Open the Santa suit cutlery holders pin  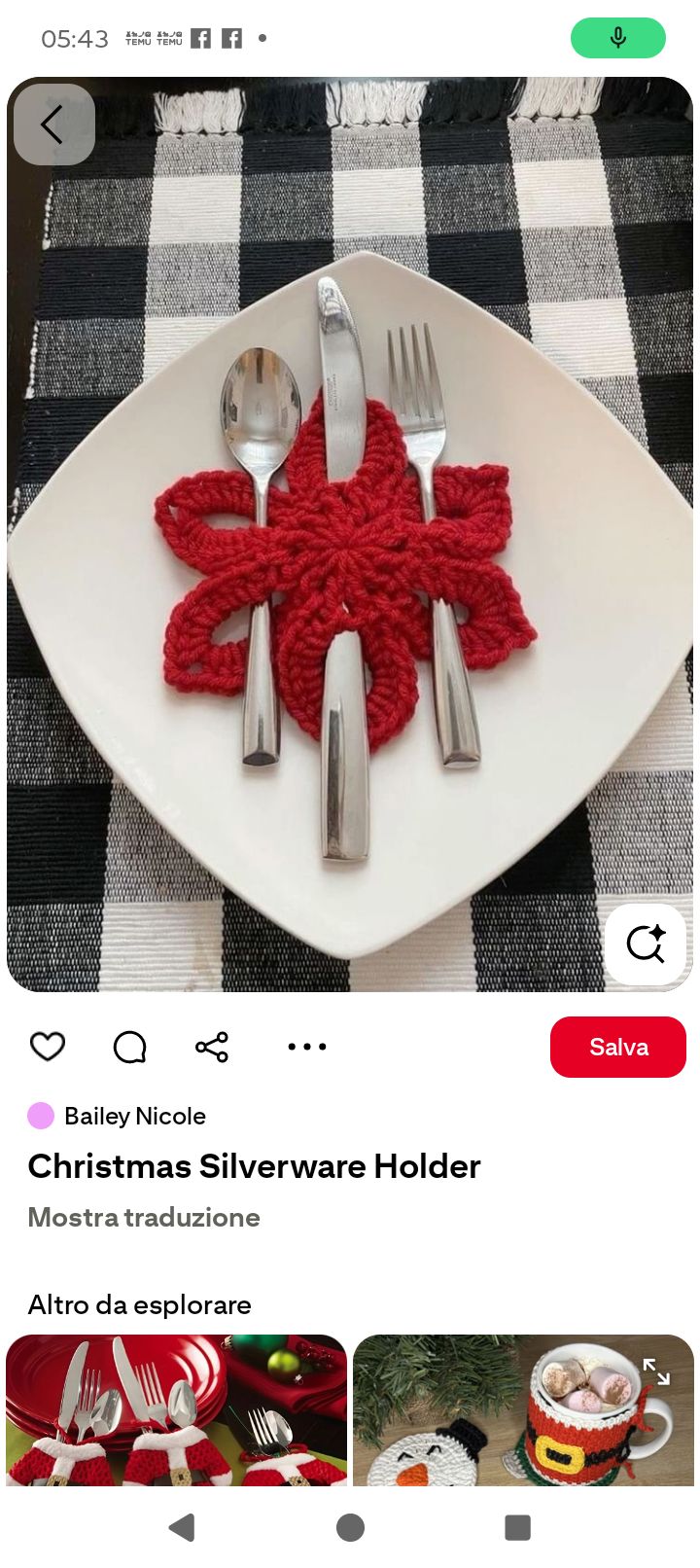[176, 1410]
